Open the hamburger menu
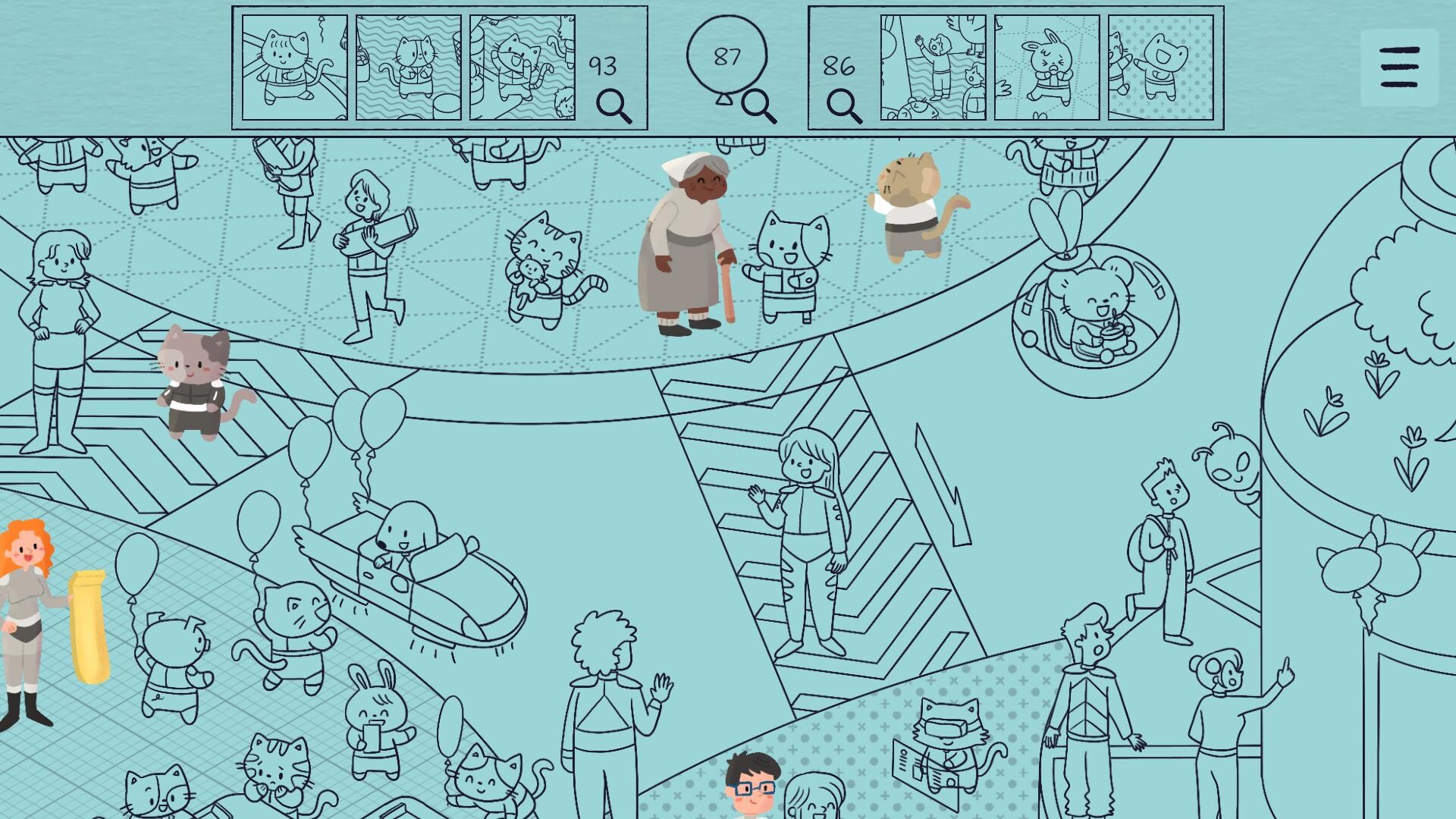1456x819 pixels. [1399, 67]
